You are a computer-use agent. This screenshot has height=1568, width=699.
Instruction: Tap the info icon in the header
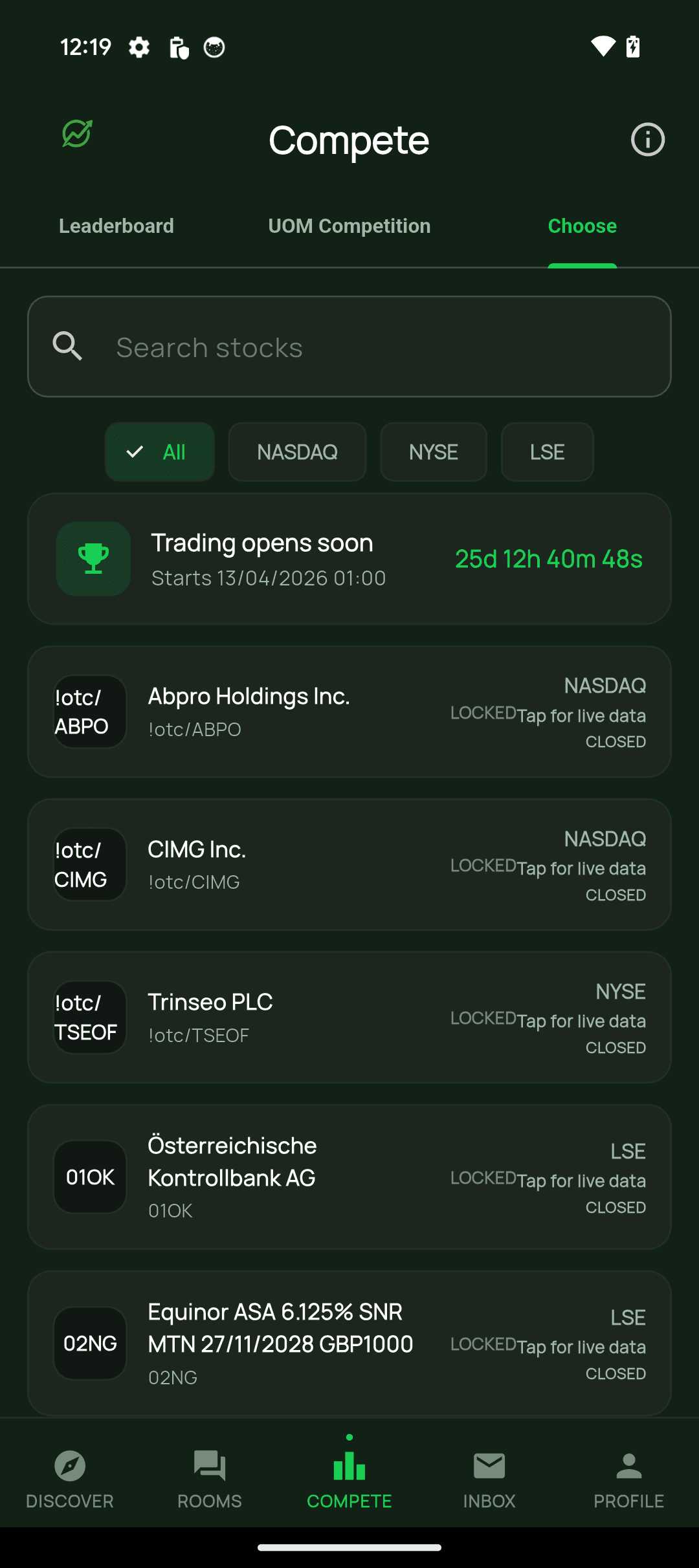click(x=647, y=139)
